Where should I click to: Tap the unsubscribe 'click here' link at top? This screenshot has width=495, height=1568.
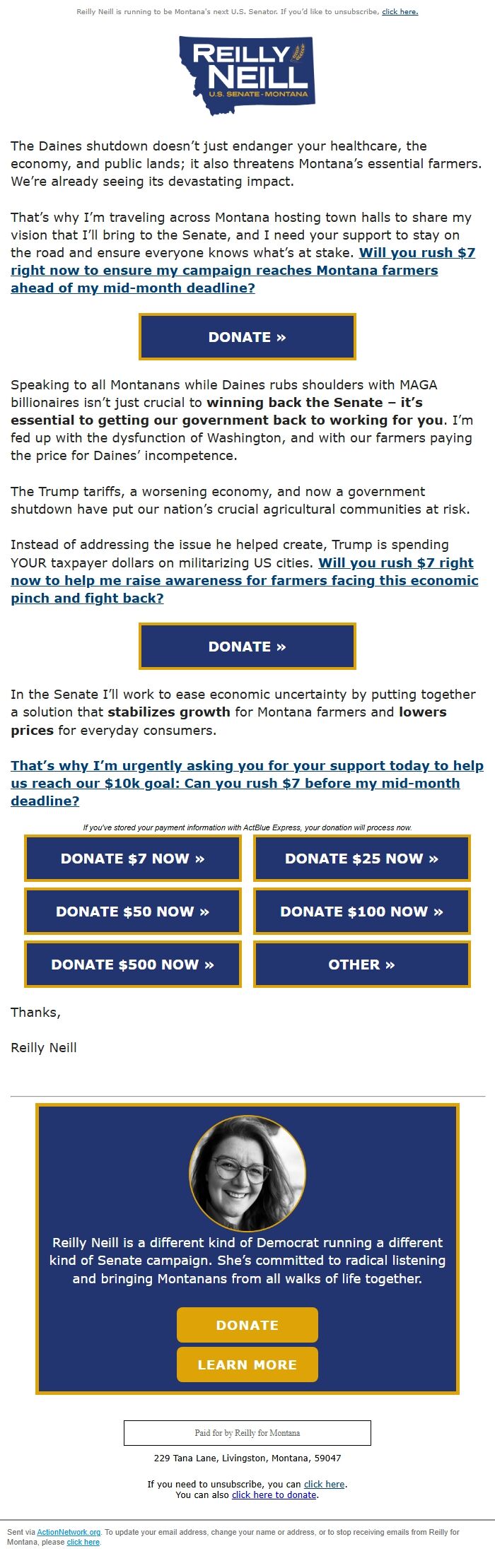(x=400, y=12)
